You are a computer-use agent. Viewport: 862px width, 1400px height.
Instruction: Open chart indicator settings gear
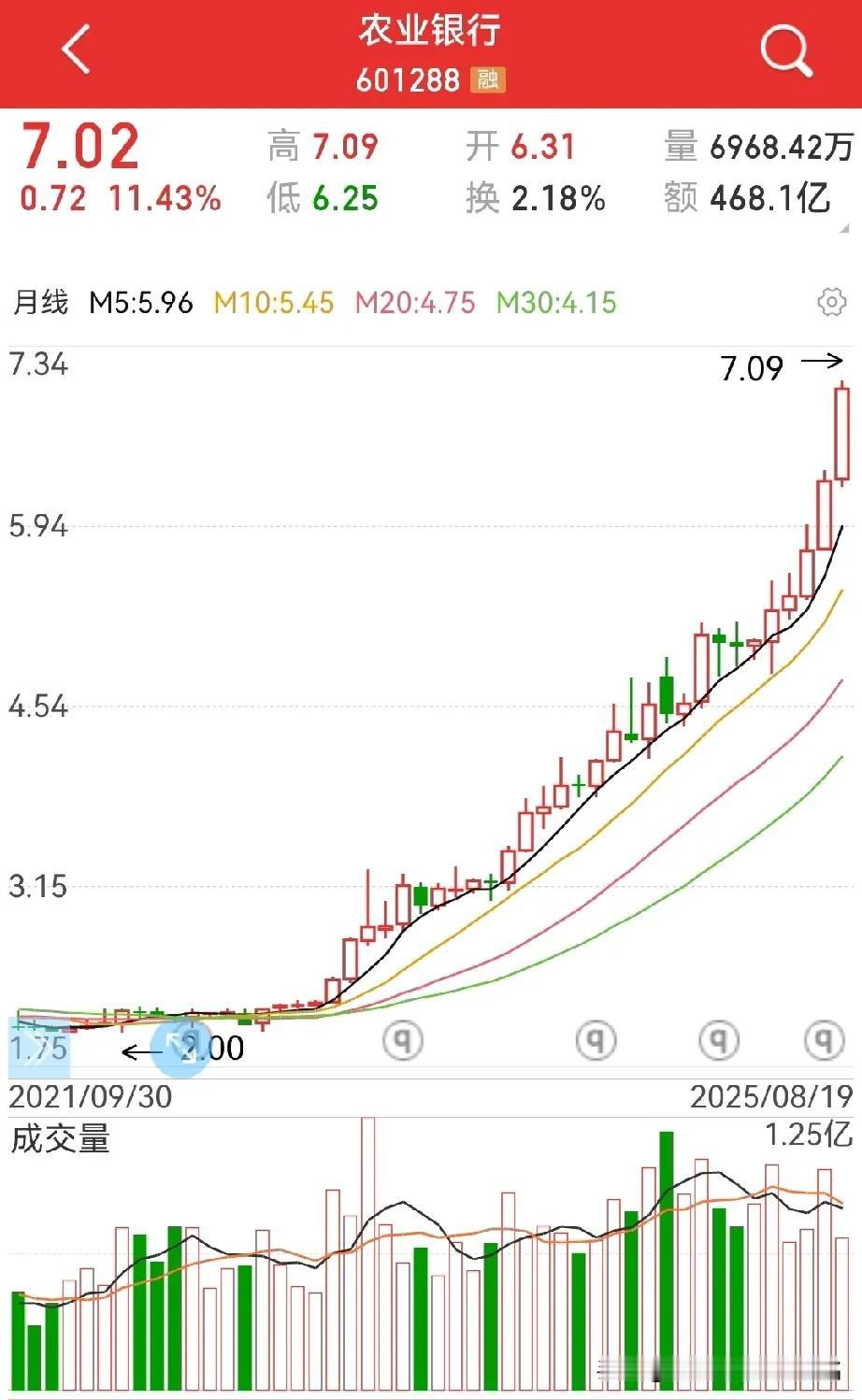pyautogui.click(x=831, y=302)
